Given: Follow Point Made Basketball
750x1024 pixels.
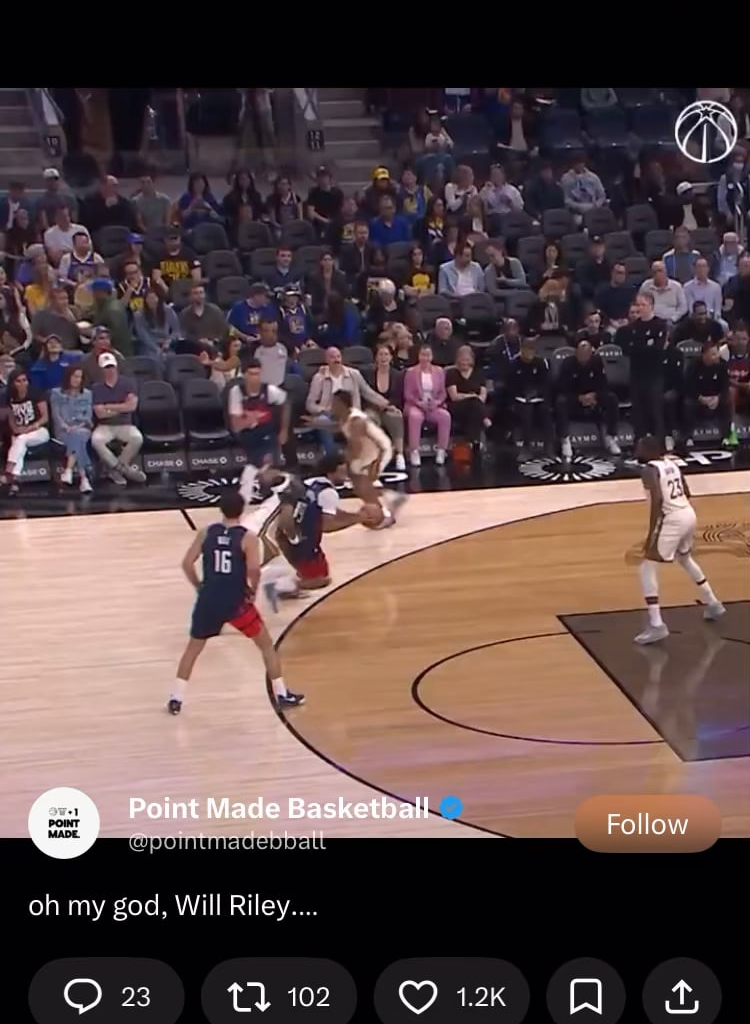Looking at the screenshot, I should point(647,824).
